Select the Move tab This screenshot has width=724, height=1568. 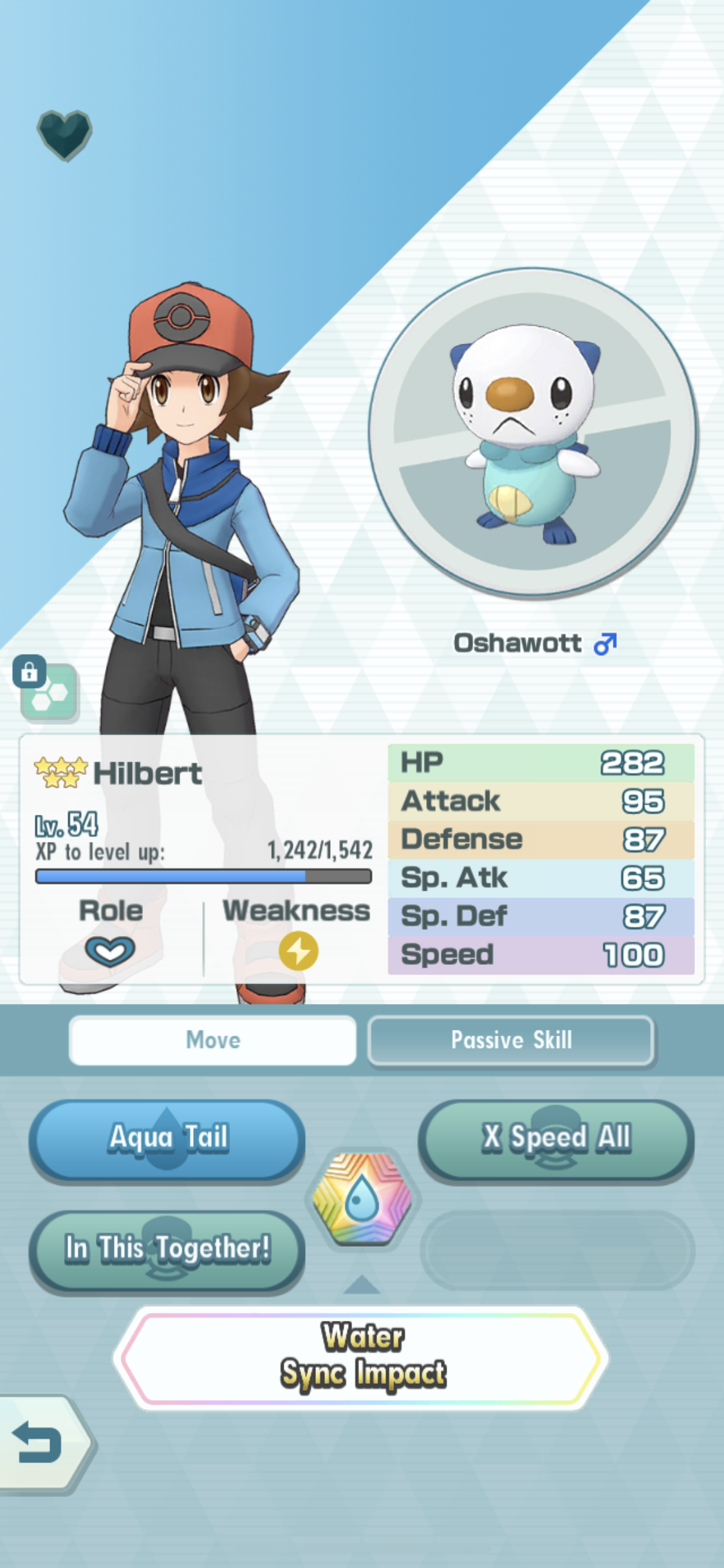(212, 1040)
